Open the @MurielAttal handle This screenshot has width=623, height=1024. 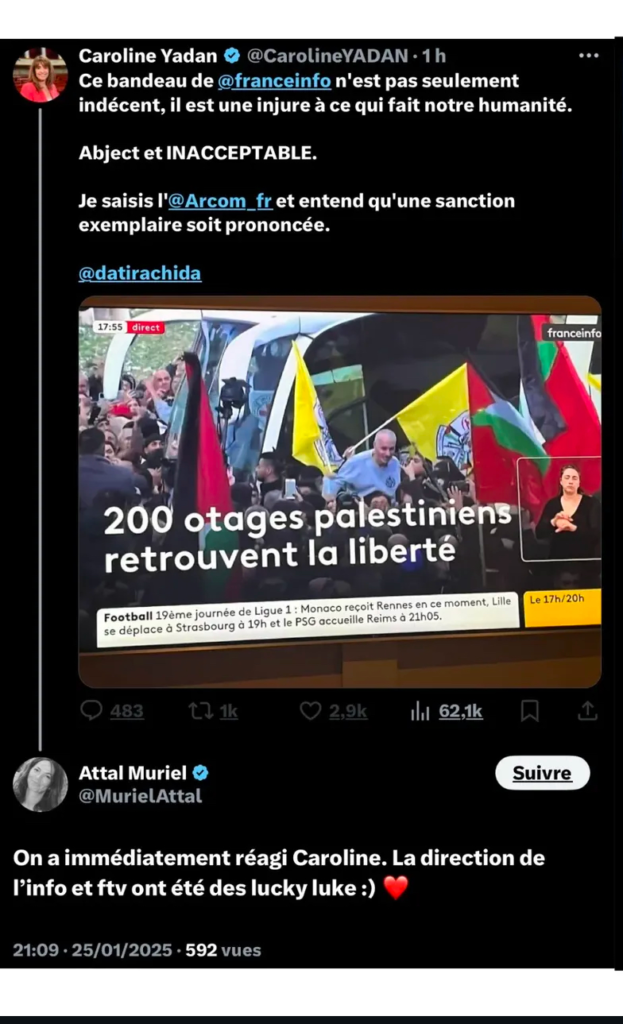(140, 796)
